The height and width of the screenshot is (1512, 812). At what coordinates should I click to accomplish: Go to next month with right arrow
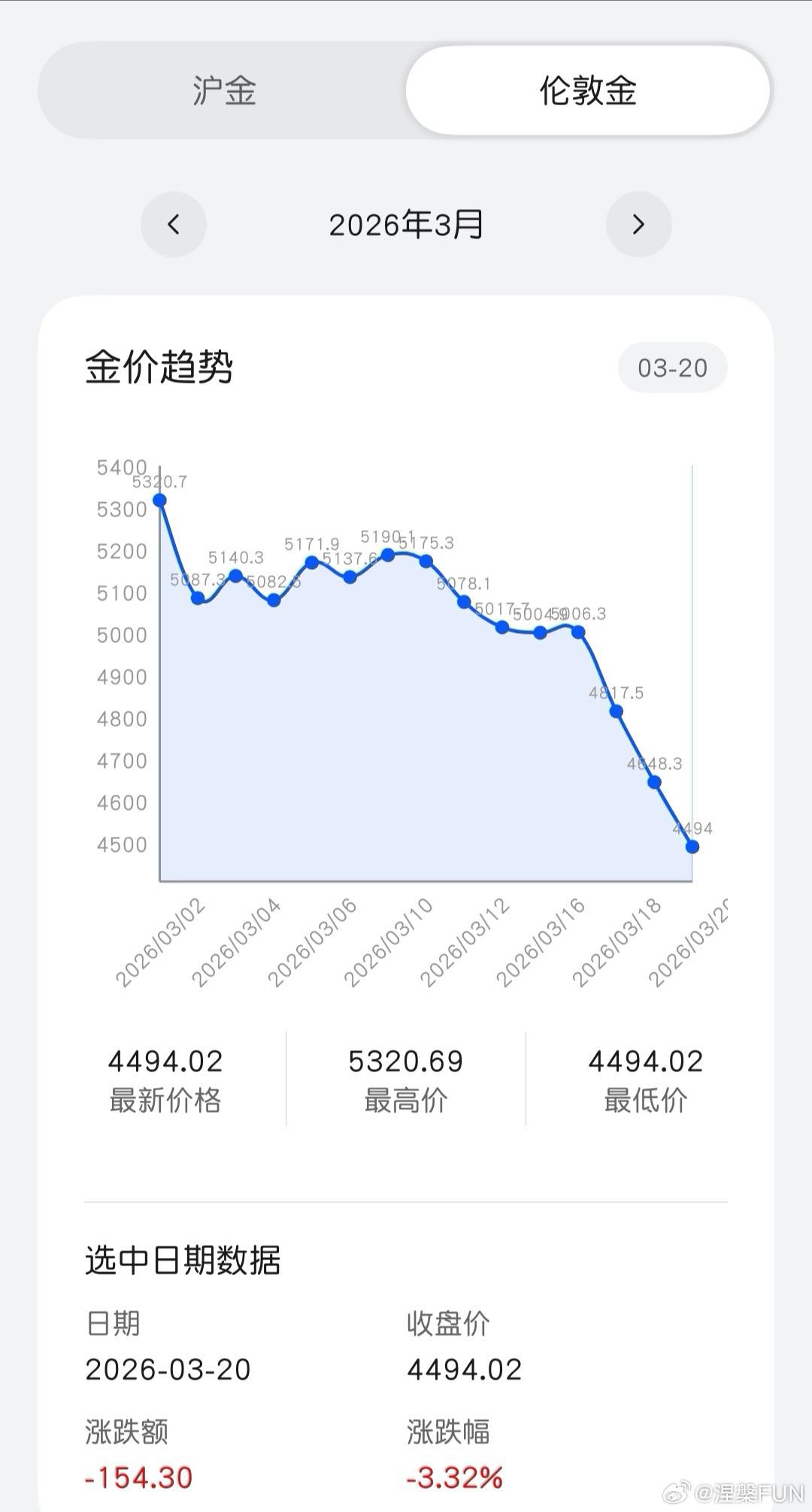(638, 224)
